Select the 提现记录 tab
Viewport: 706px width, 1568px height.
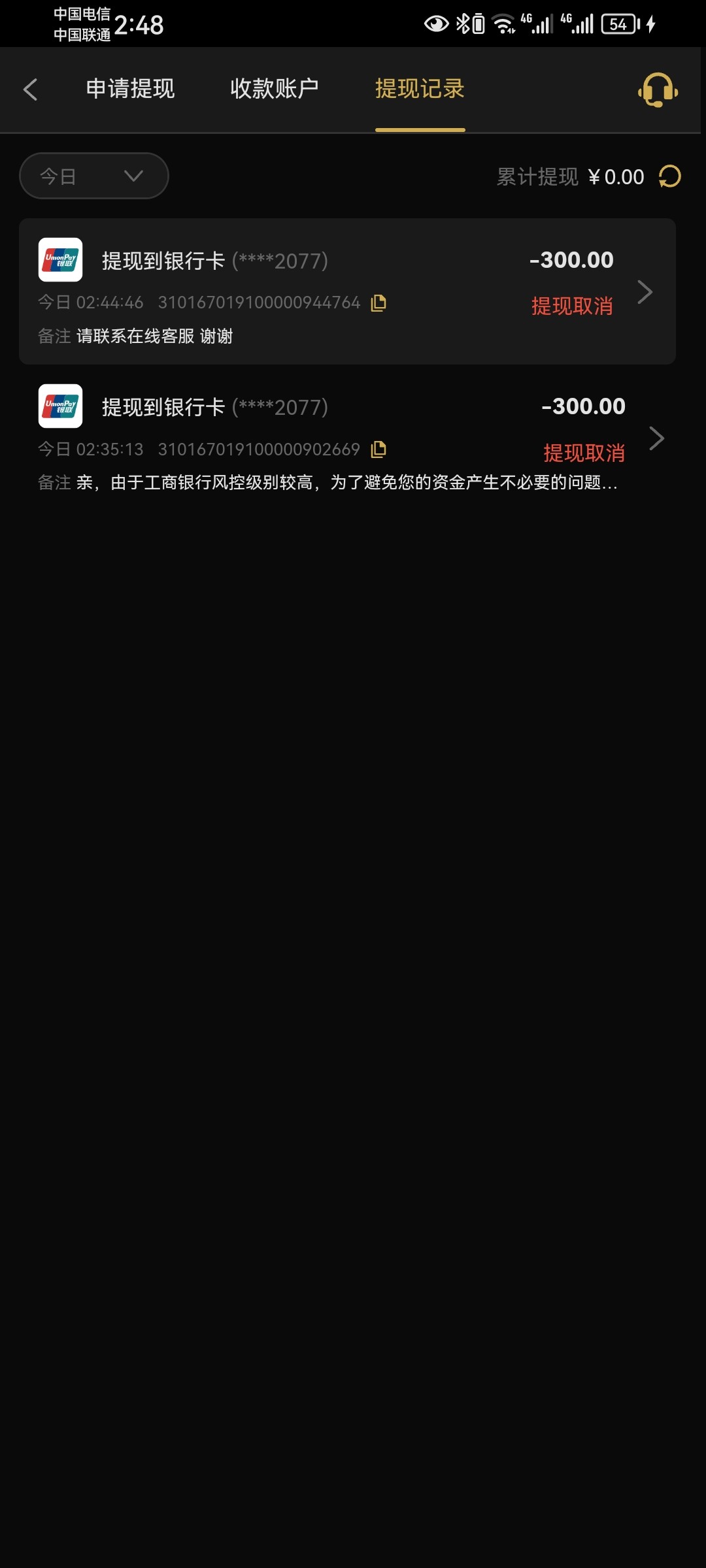[x=420, y=89]
